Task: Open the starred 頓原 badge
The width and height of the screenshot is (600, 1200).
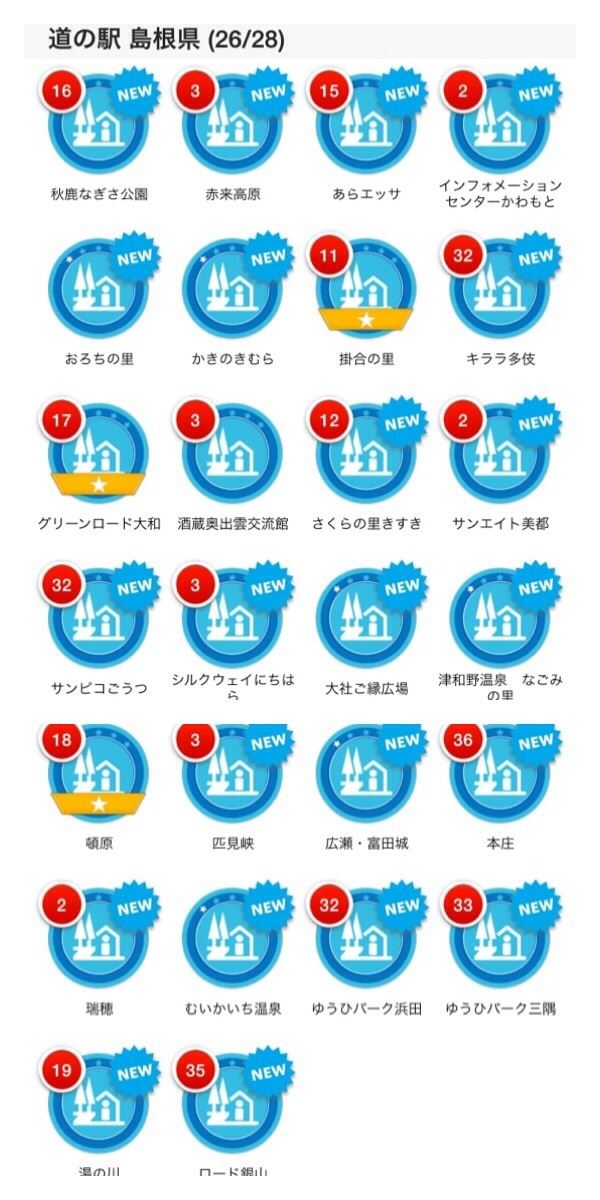Action: point(99,773)
